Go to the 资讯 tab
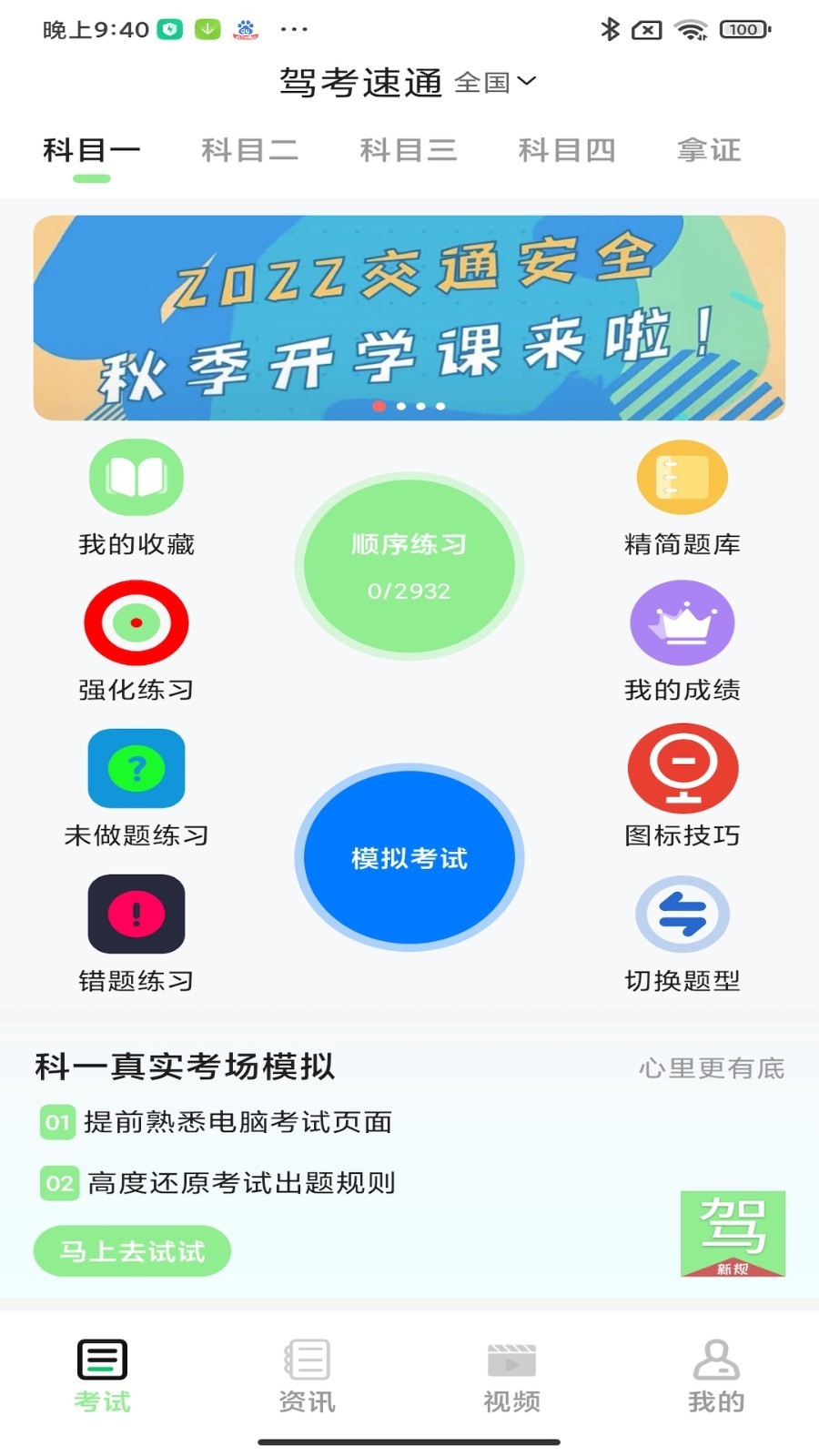Screen dimensions: 819x1456 click(307, 1376)
